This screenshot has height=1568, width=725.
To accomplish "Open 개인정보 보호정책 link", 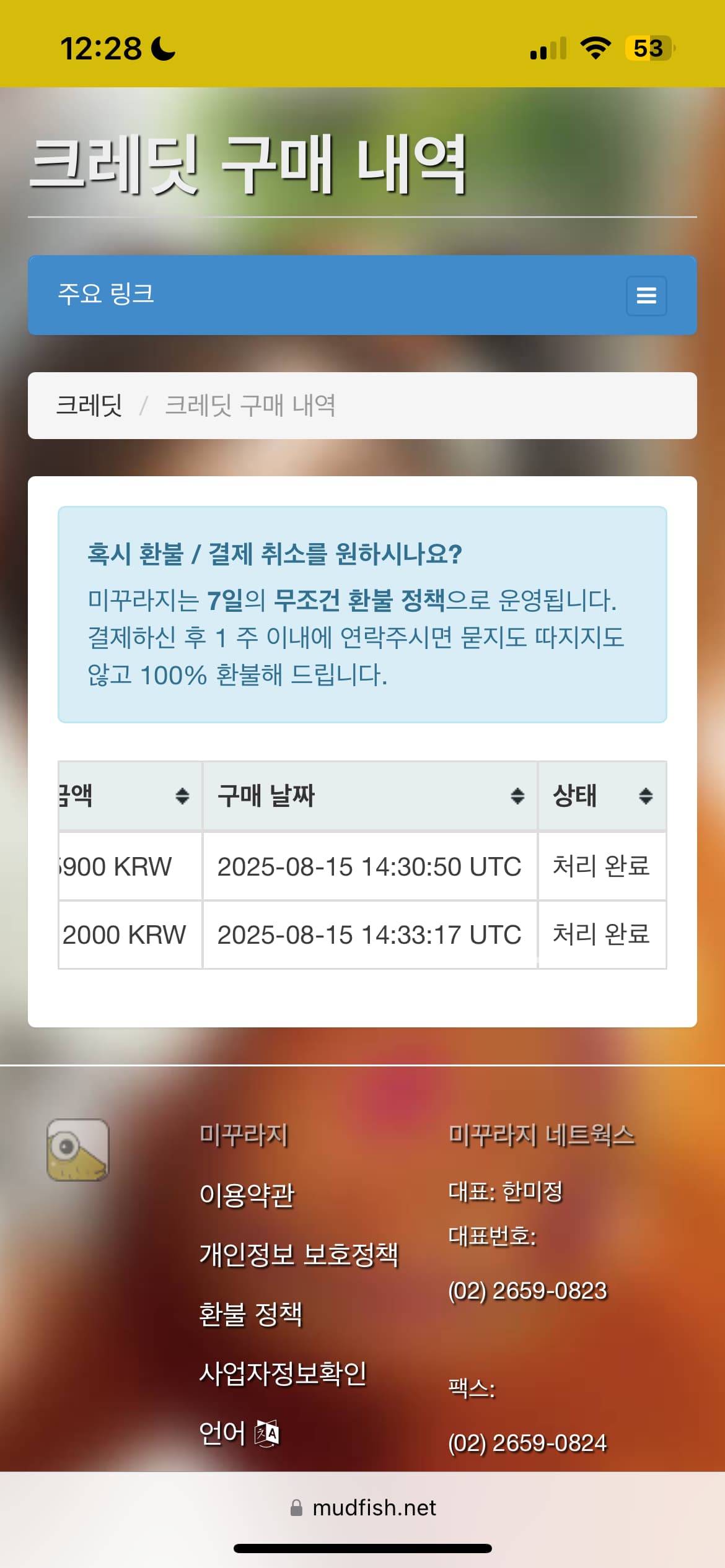I will point(299,1254).
